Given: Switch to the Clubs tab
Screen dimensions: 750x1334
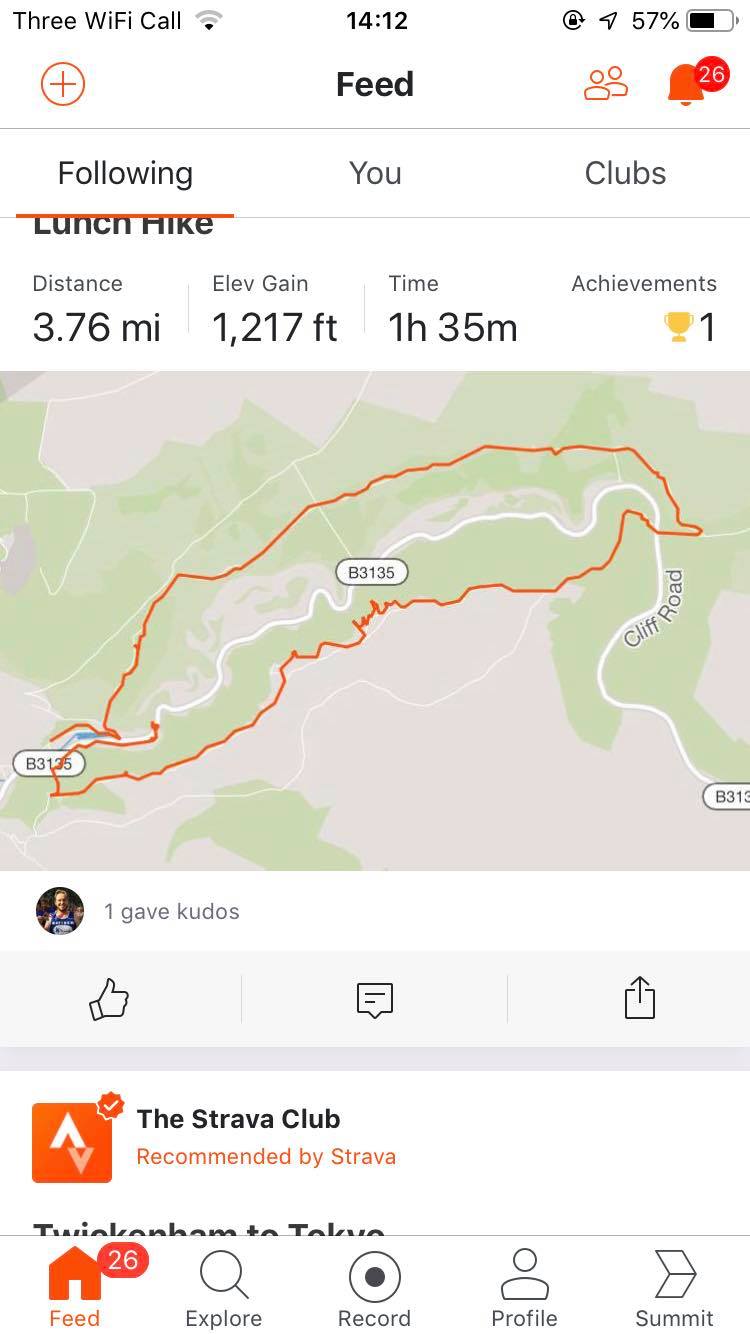Looking at the screenshot, I should pos(625,173).
